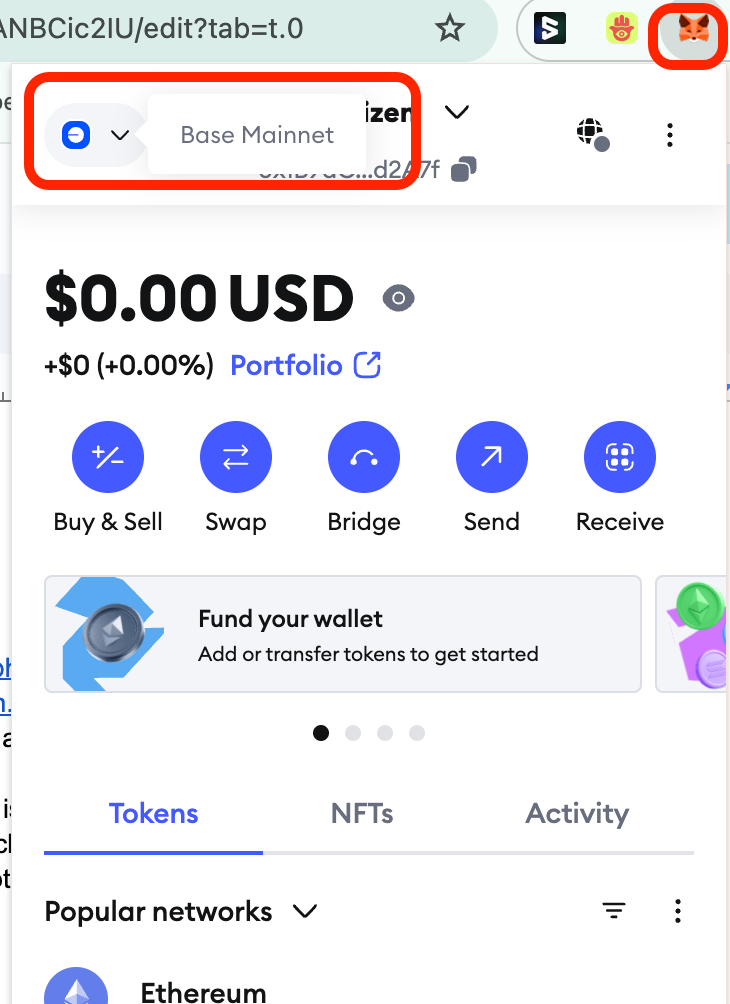Bookmark the page with the star icon
Screen dimensions: 730x1004
[450, 29]
